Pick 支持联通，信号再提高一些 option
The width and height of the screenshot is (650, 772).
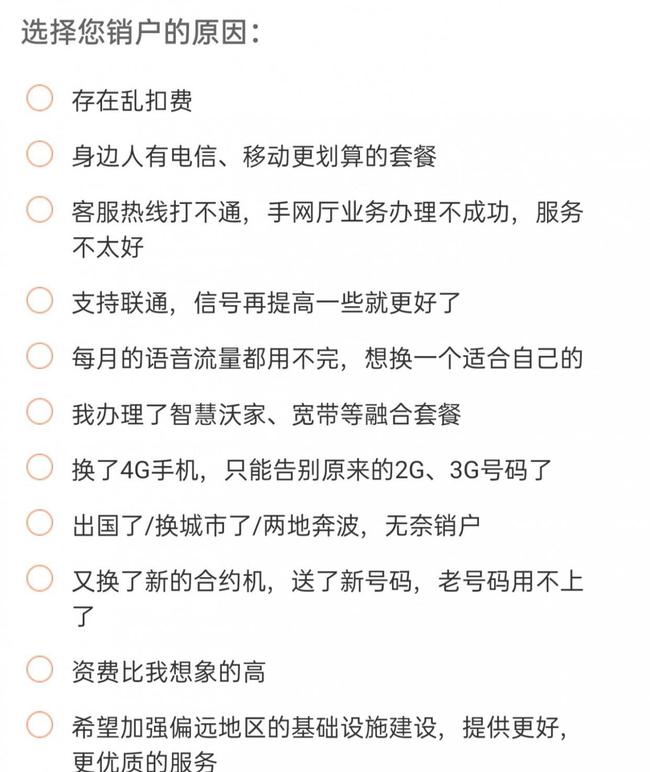point(40,300)
